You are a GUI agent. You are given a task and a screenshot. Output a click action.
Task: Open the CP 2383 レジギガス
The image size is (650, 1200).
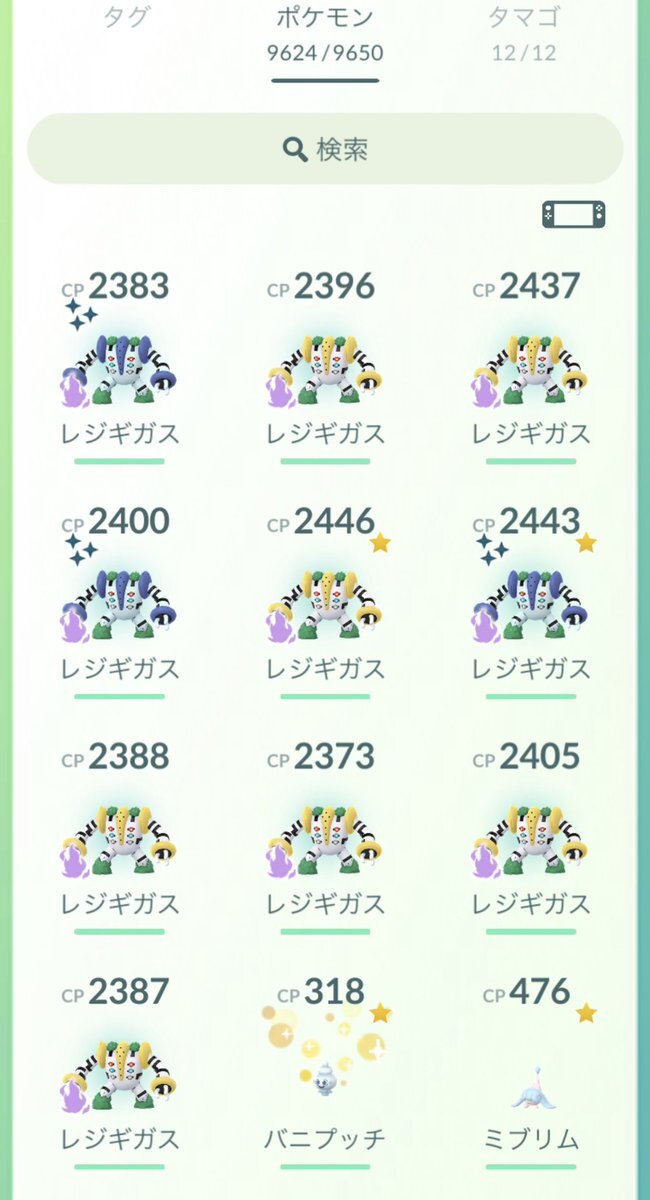coord(120,370)
